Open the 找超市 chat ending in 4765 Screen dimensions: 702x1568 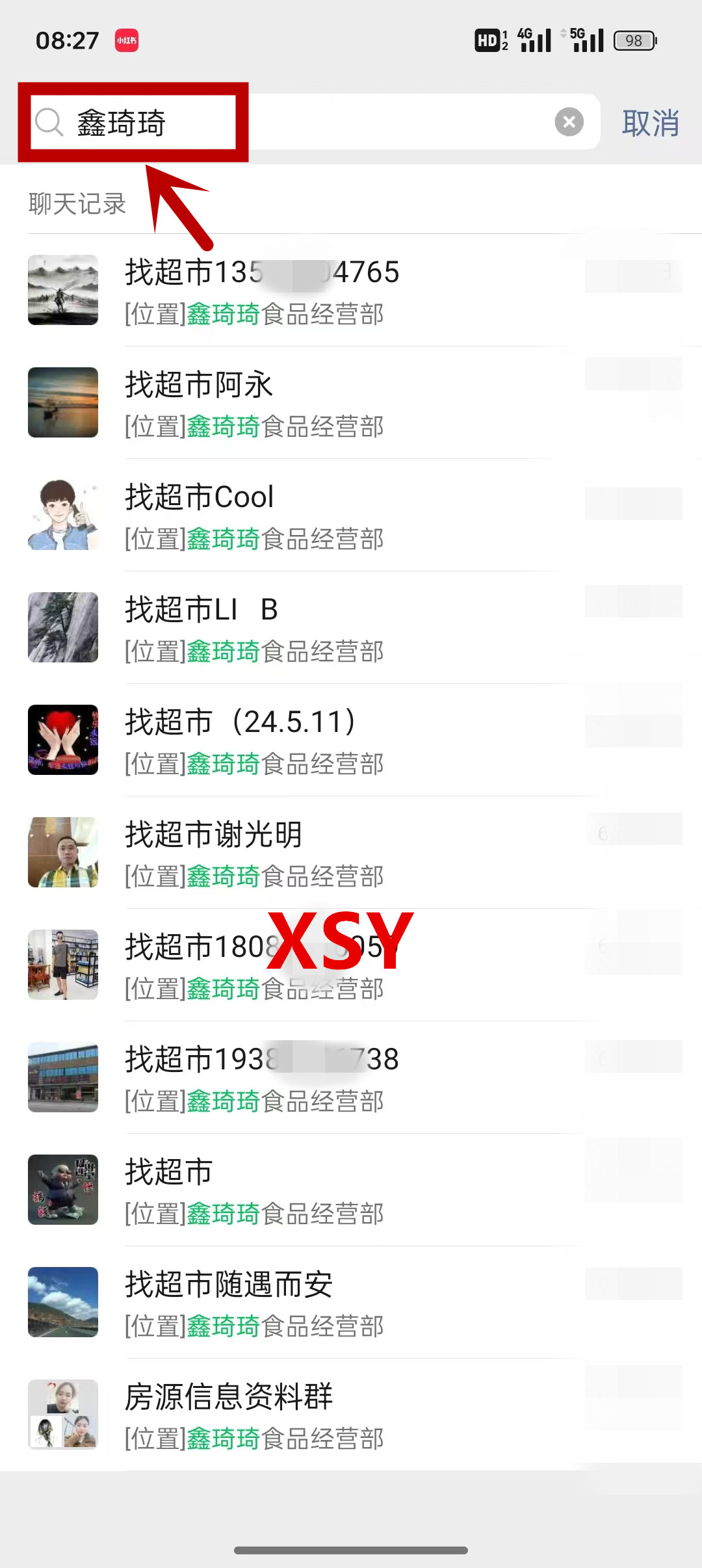[351, 291]
